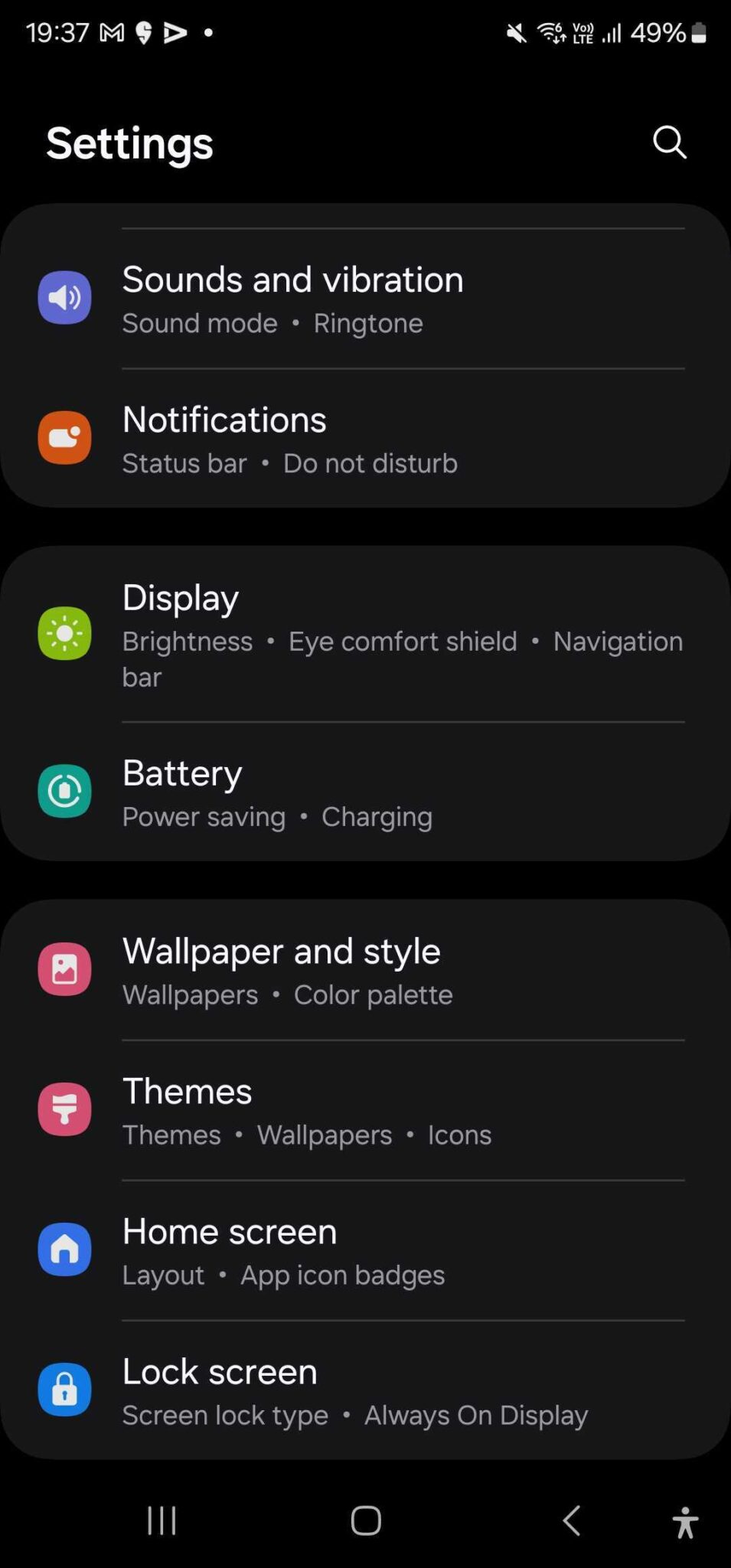Open Eye comfort shield settings

coord(403,642)
